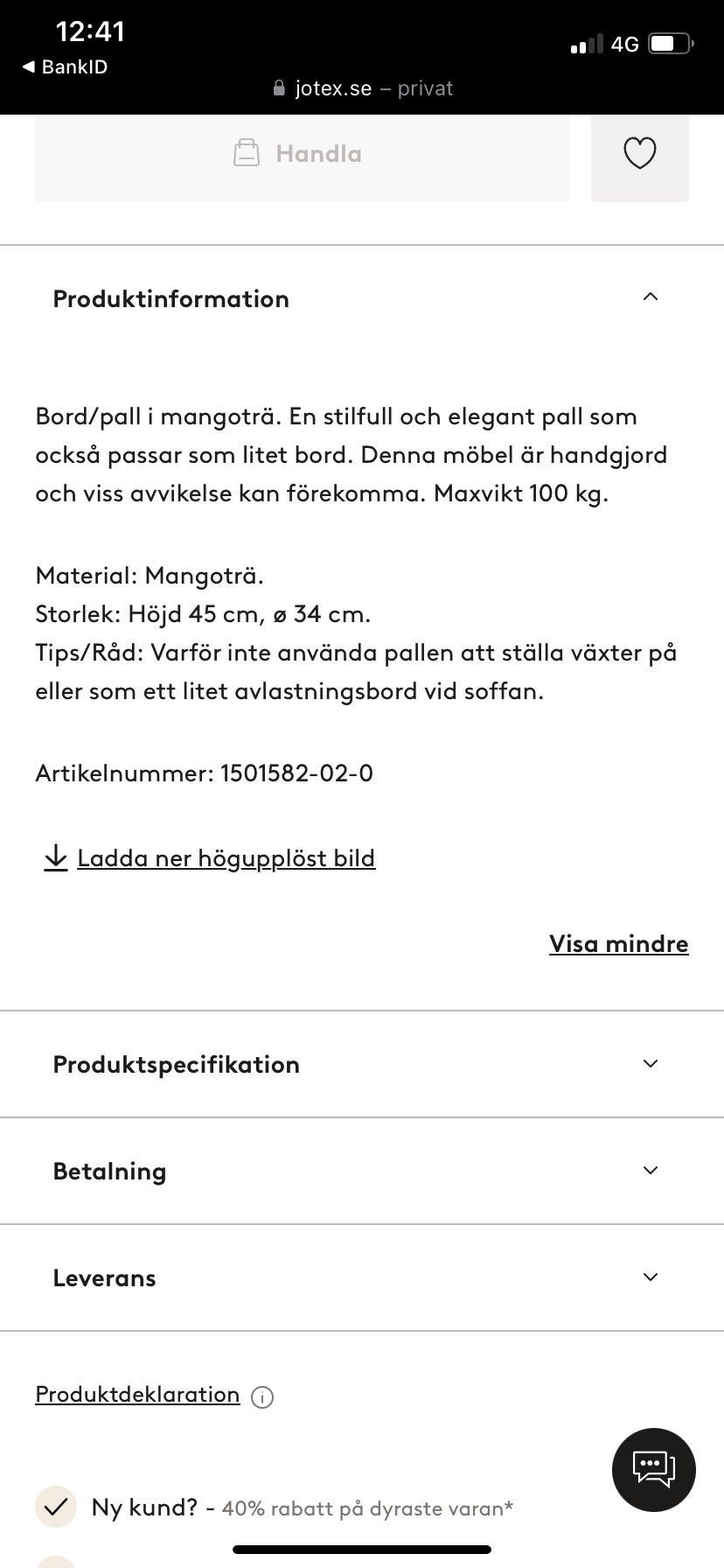Click the download icon beside högupplöst bild
The width and height of the screenshot is (724, 1568).
(55, 857)
